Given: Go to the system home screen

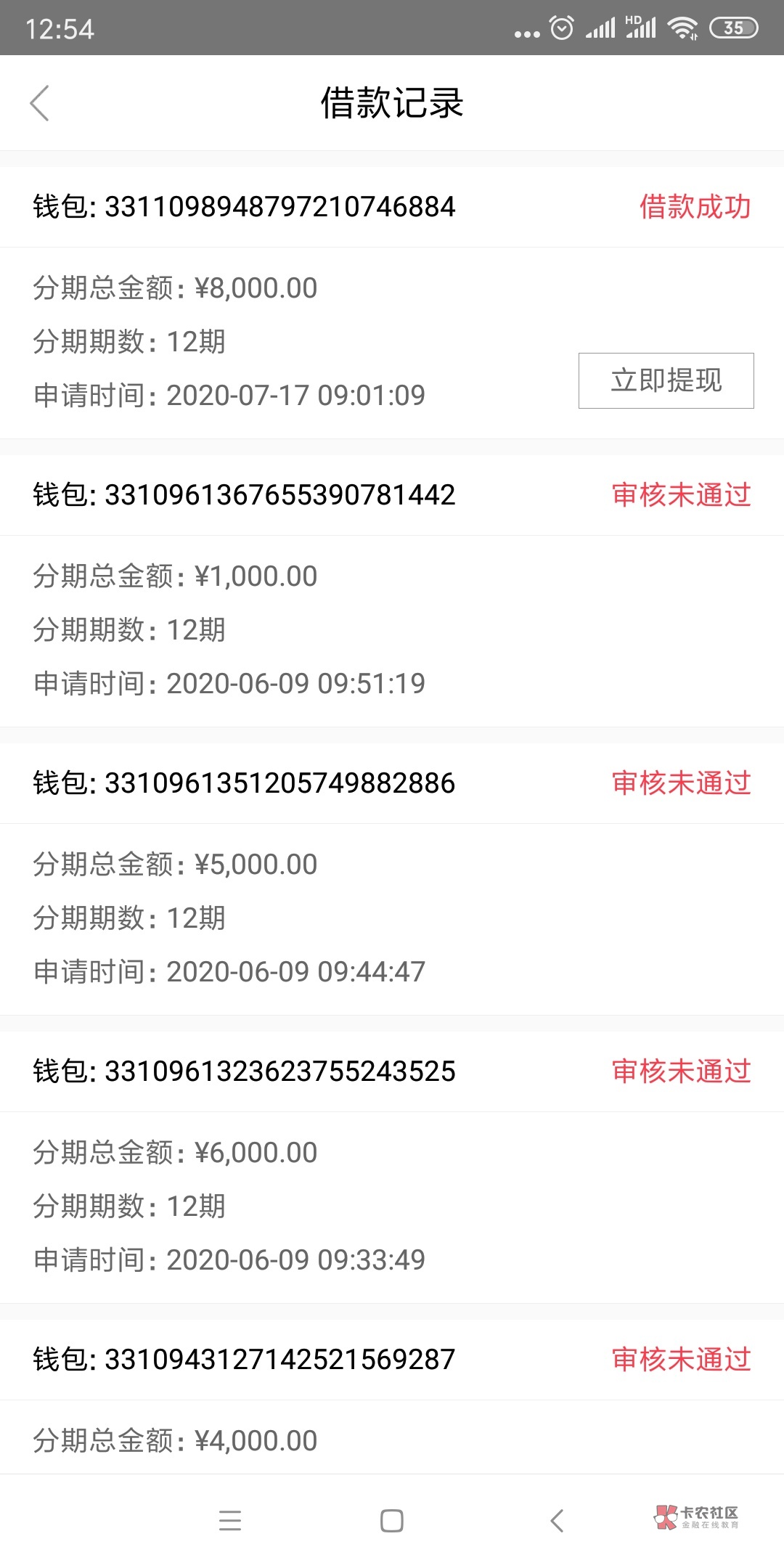Looking at the screenshot, I should (392, 1520).
